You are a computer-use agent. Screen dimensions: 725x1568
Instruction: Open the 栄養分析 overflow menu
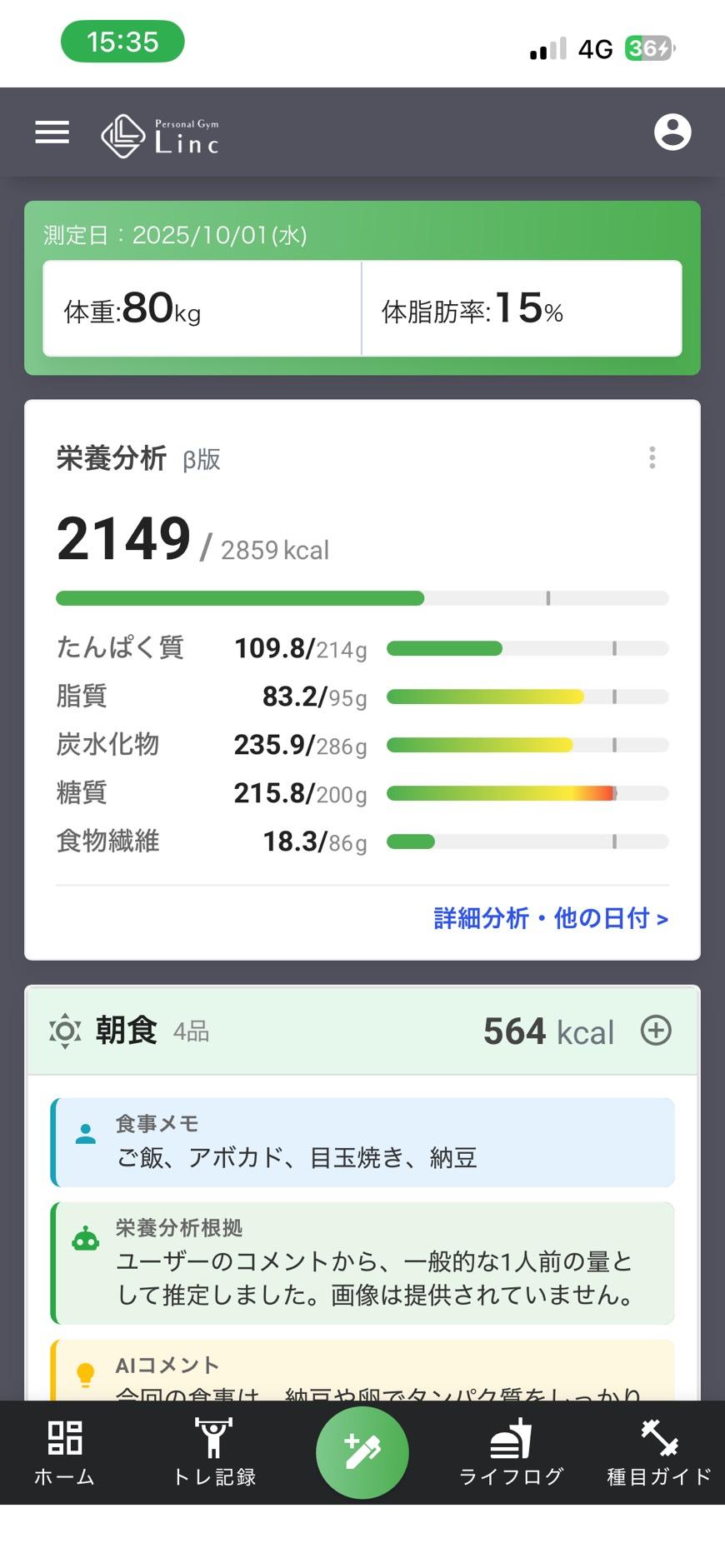[x=652, y=457]
